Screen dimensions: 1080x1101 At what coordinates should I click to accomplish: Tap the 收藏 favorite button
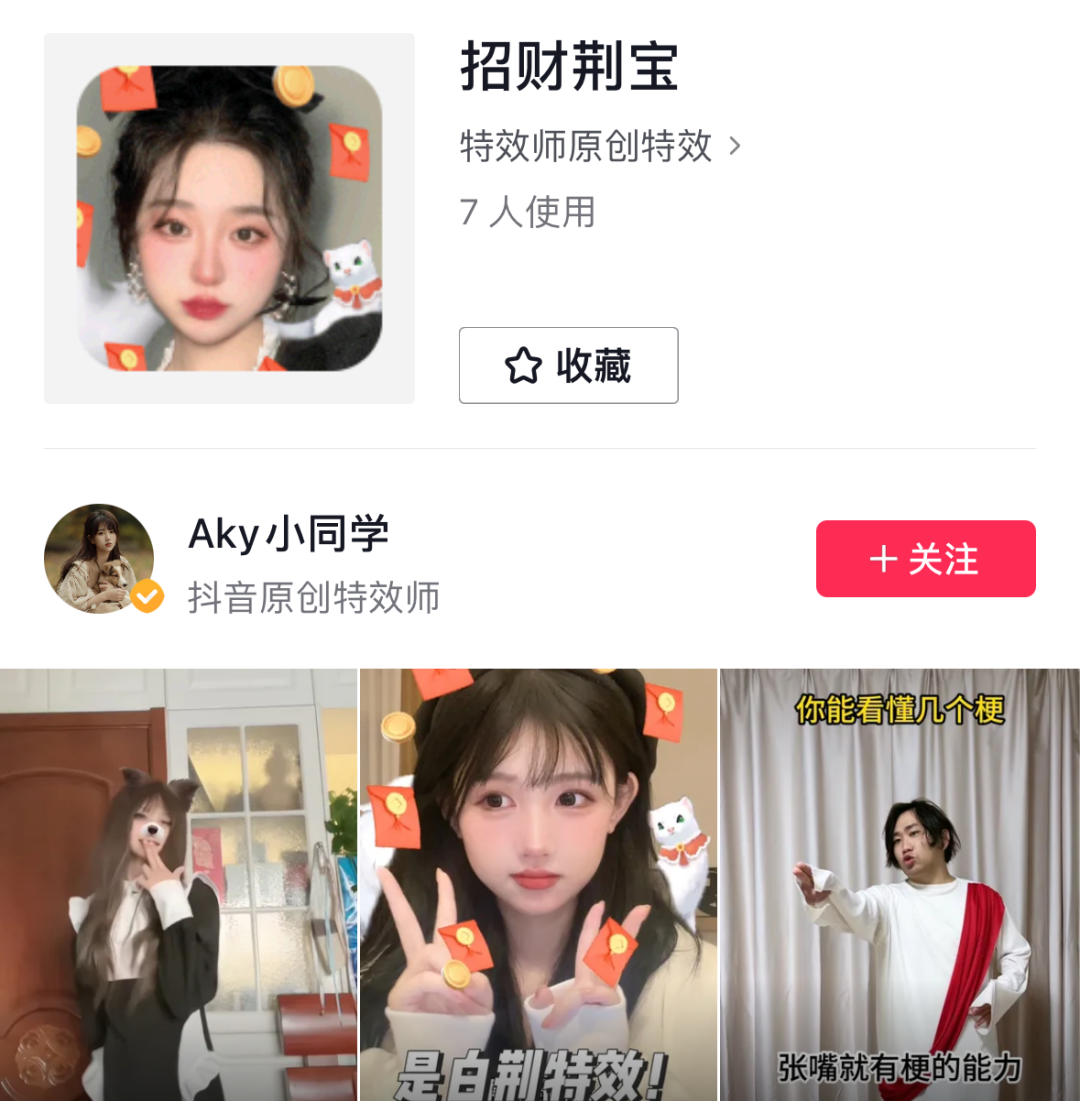568,365
